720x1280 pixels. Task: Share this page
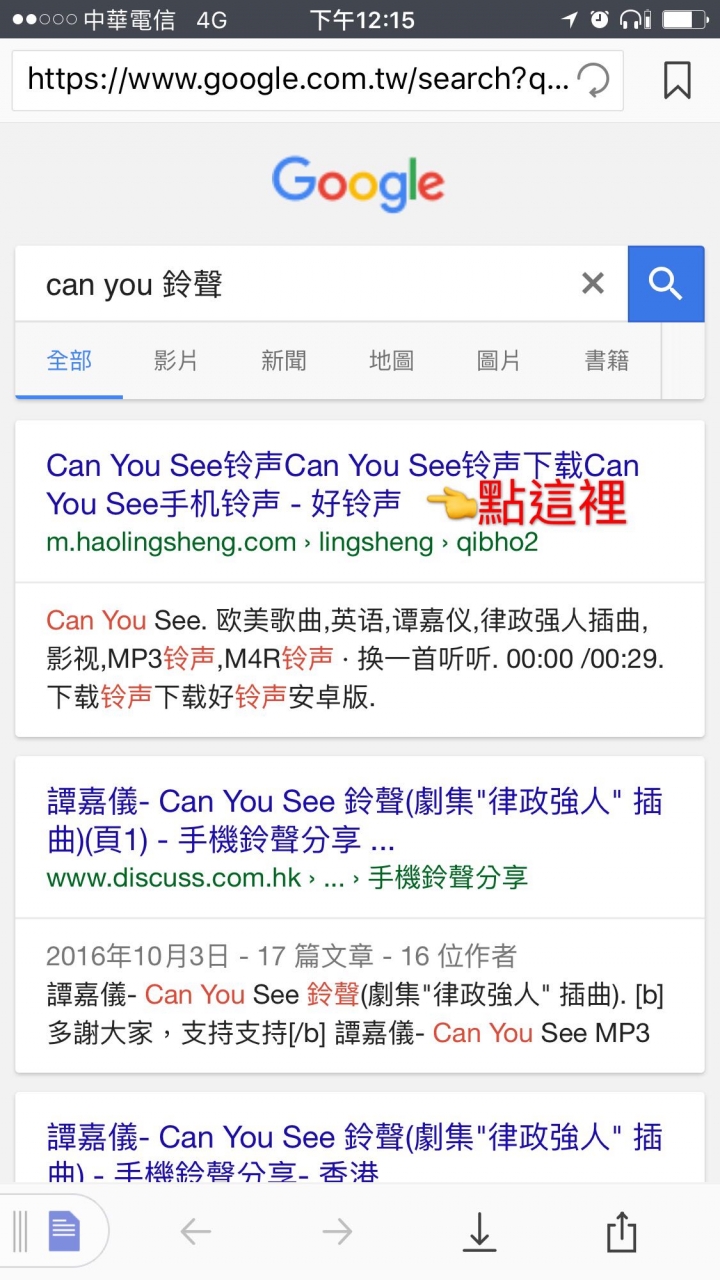point(621,1232)
